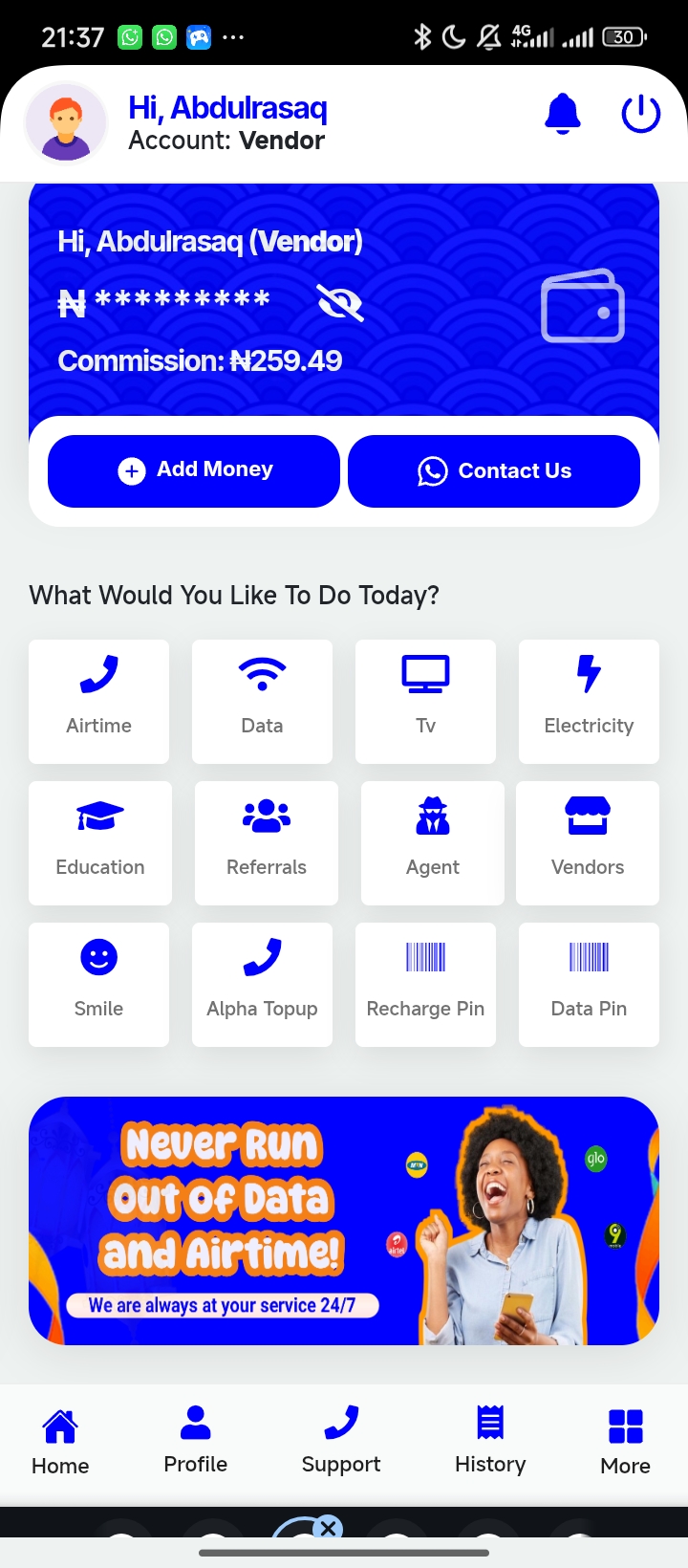
Task: Open the Data Pin tile
Action: coord(589,984)
